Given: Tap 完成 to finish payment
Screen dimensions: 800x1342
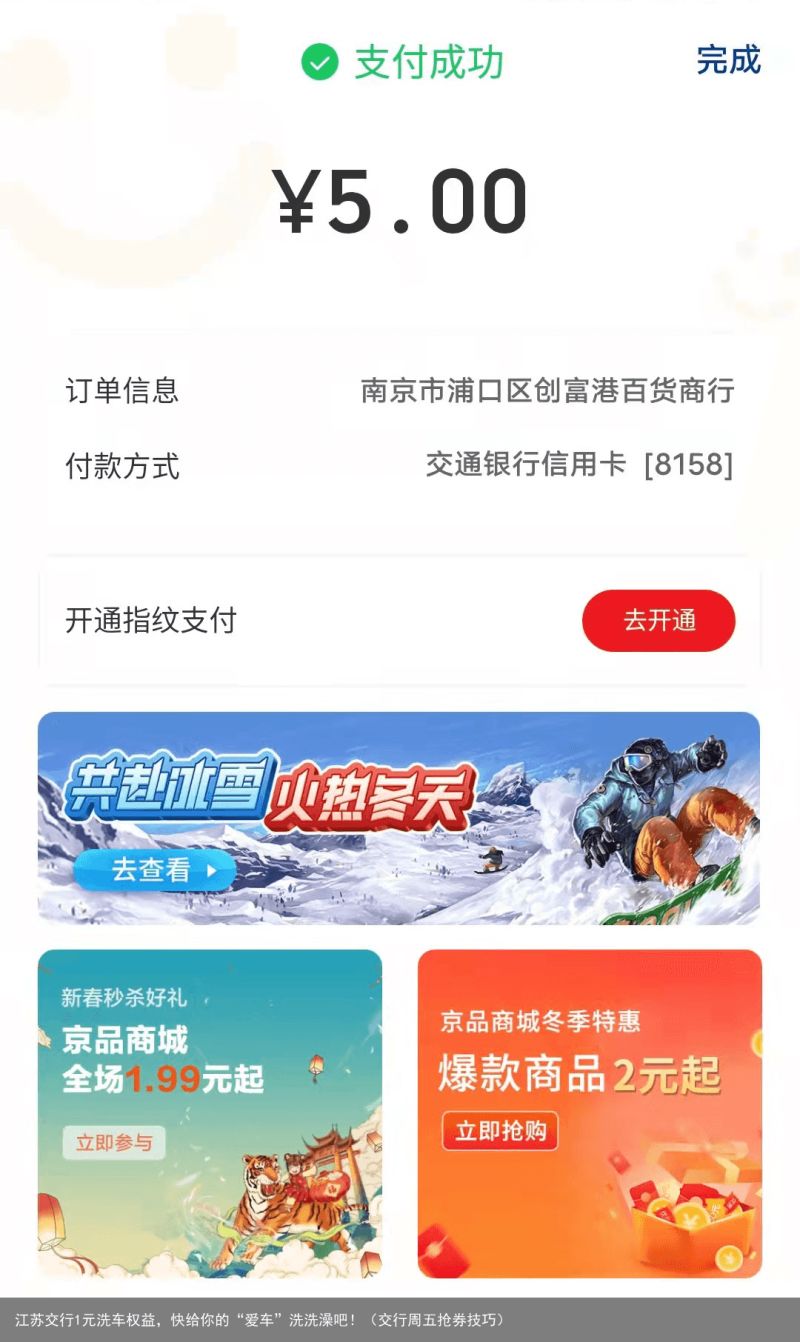Looking at the screenshot, I should (728, 60).
